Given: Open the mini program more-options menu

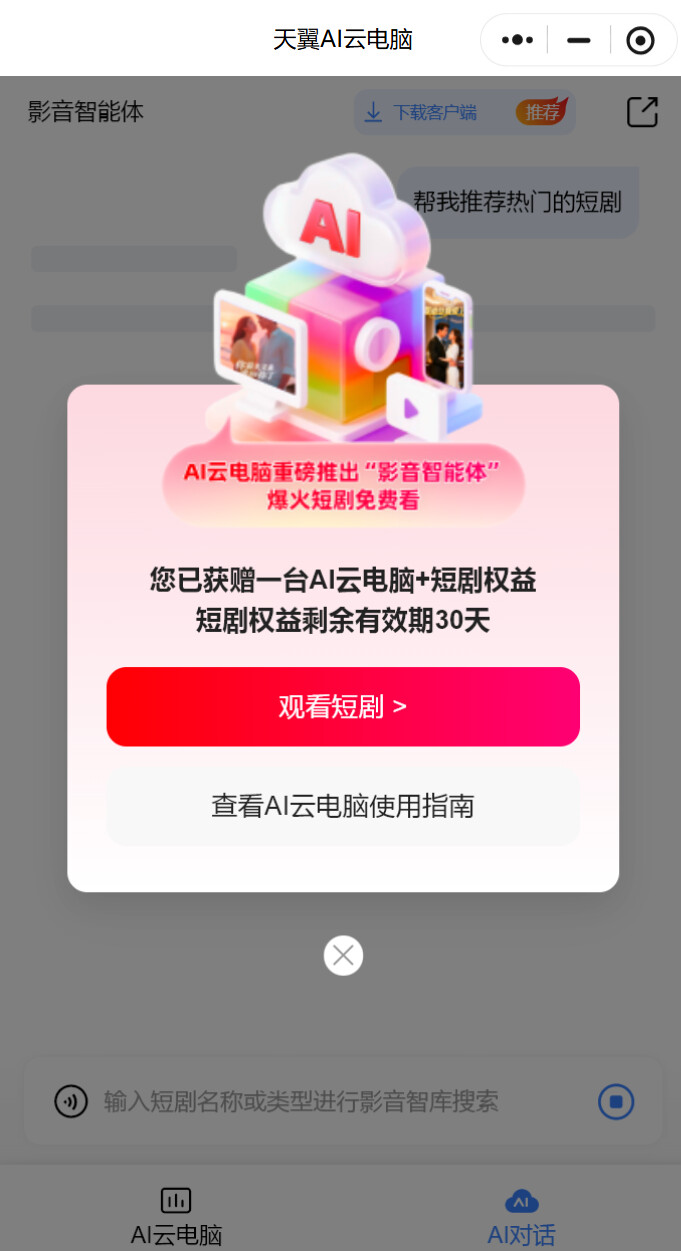Looking at the screenshot, I should click(517, 40).
